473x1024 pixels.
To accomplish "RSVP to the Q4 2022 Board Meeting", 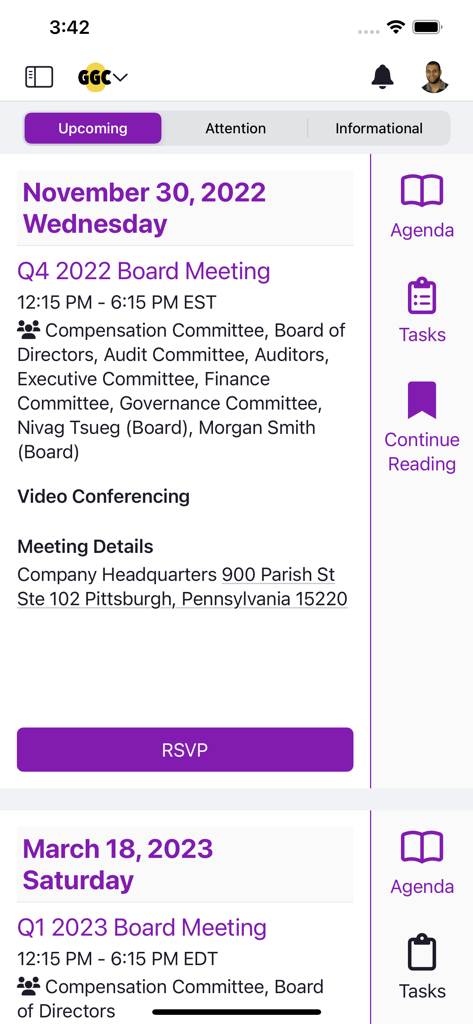I will click(185, 750).
